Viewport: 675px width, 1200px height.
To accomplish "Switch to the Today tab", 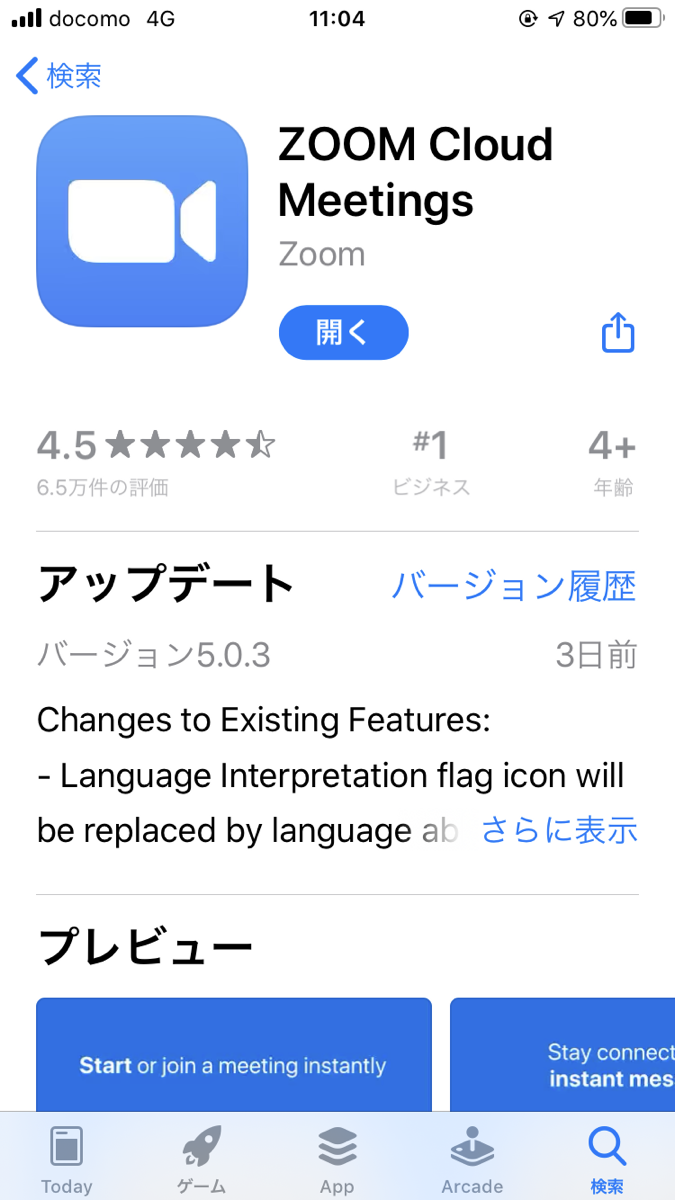I will coord(67,1158).
